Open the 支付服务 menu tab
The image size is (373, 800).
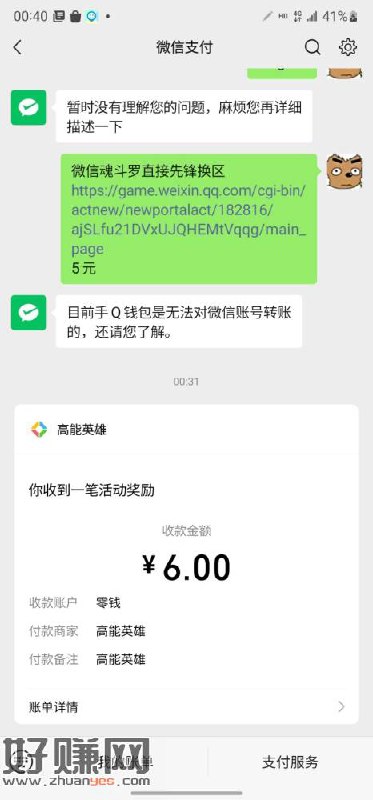point(290,762)
